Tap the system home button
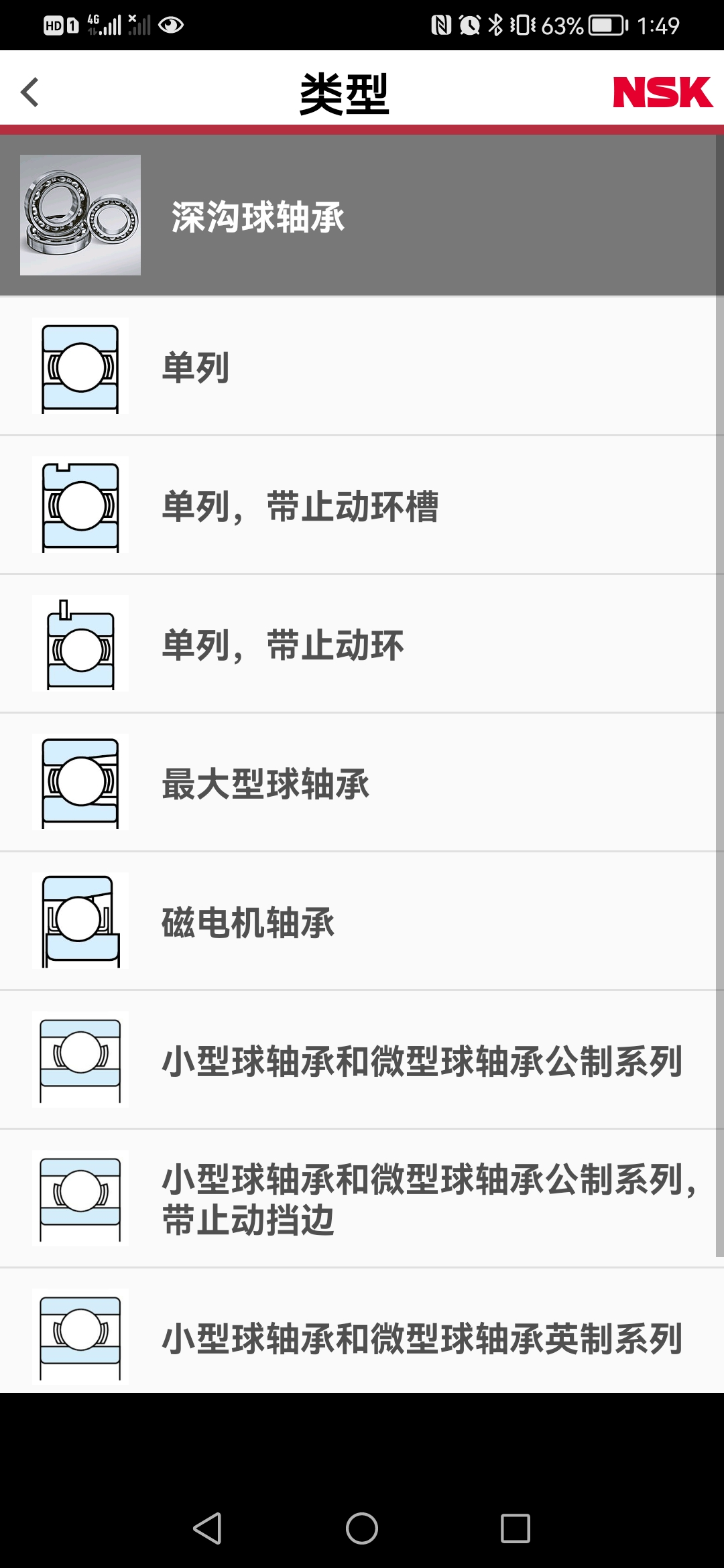 click(362, 1528)
